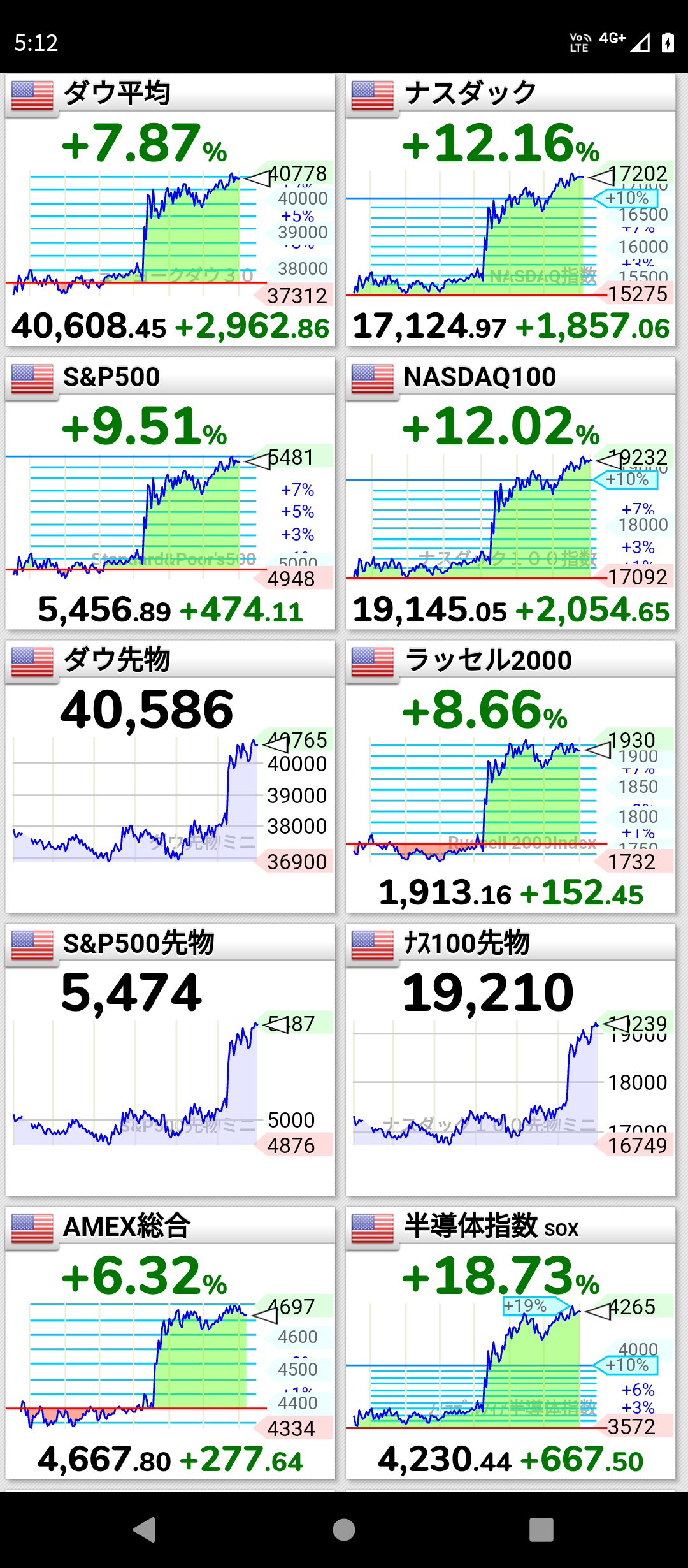688x1568 pixels.
Task: Open the S&P500先物 futures card
Action: (170, 1060)
